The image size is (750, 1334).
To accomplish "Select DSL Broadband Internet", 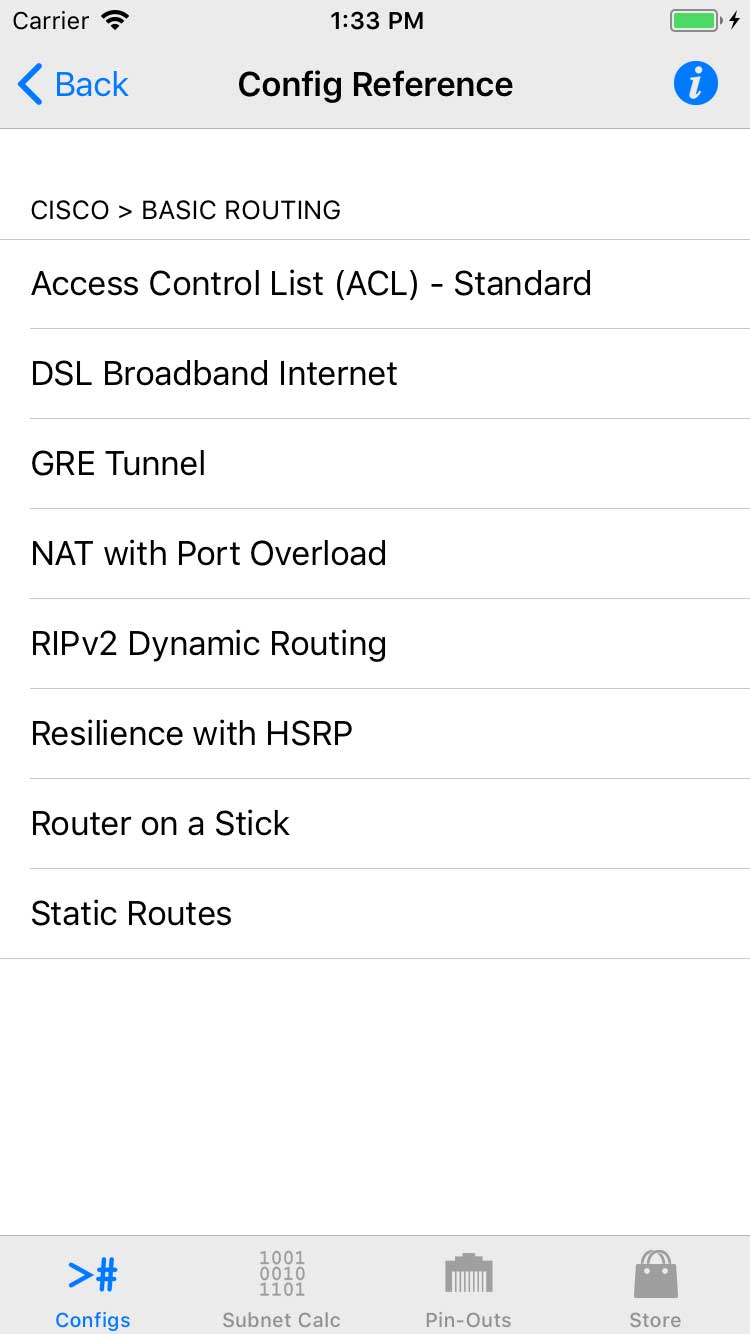I will [375, 374].
